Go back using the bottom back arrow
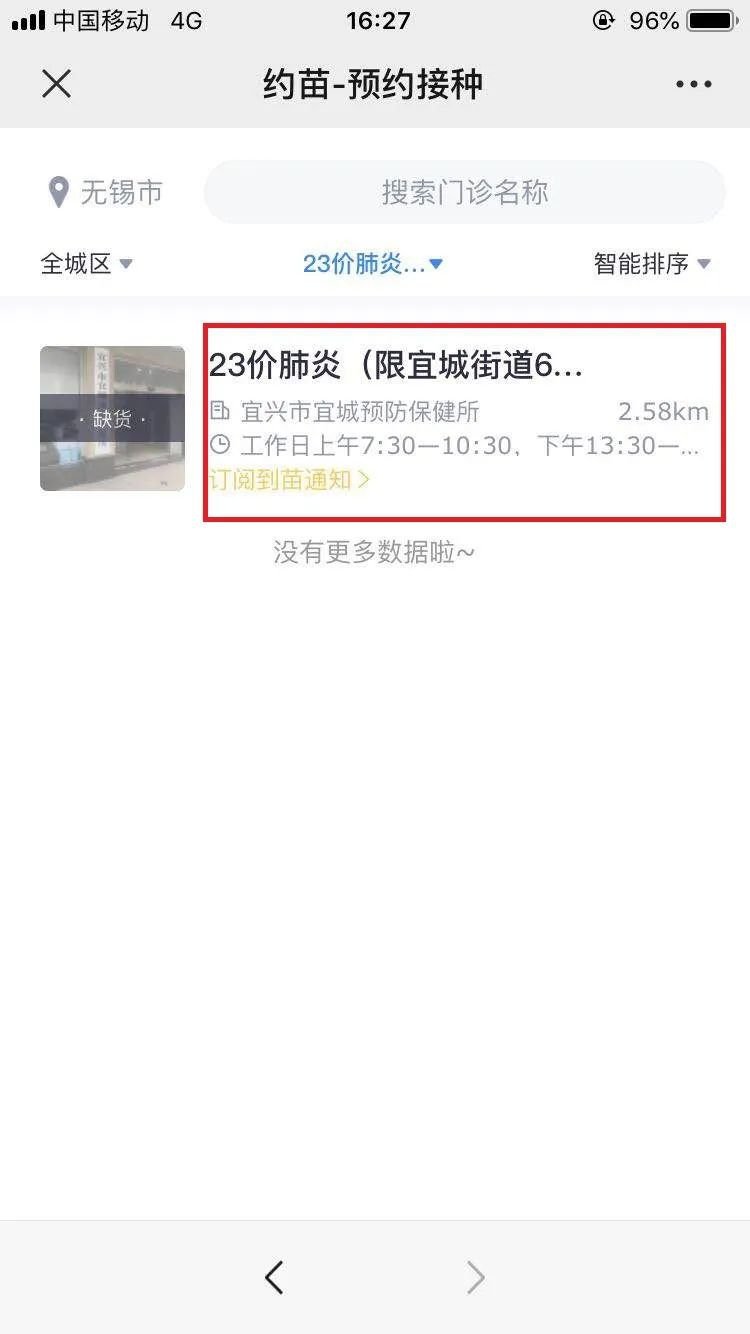This screenshot has height=1334, width=750. (x=274, y=1277)
